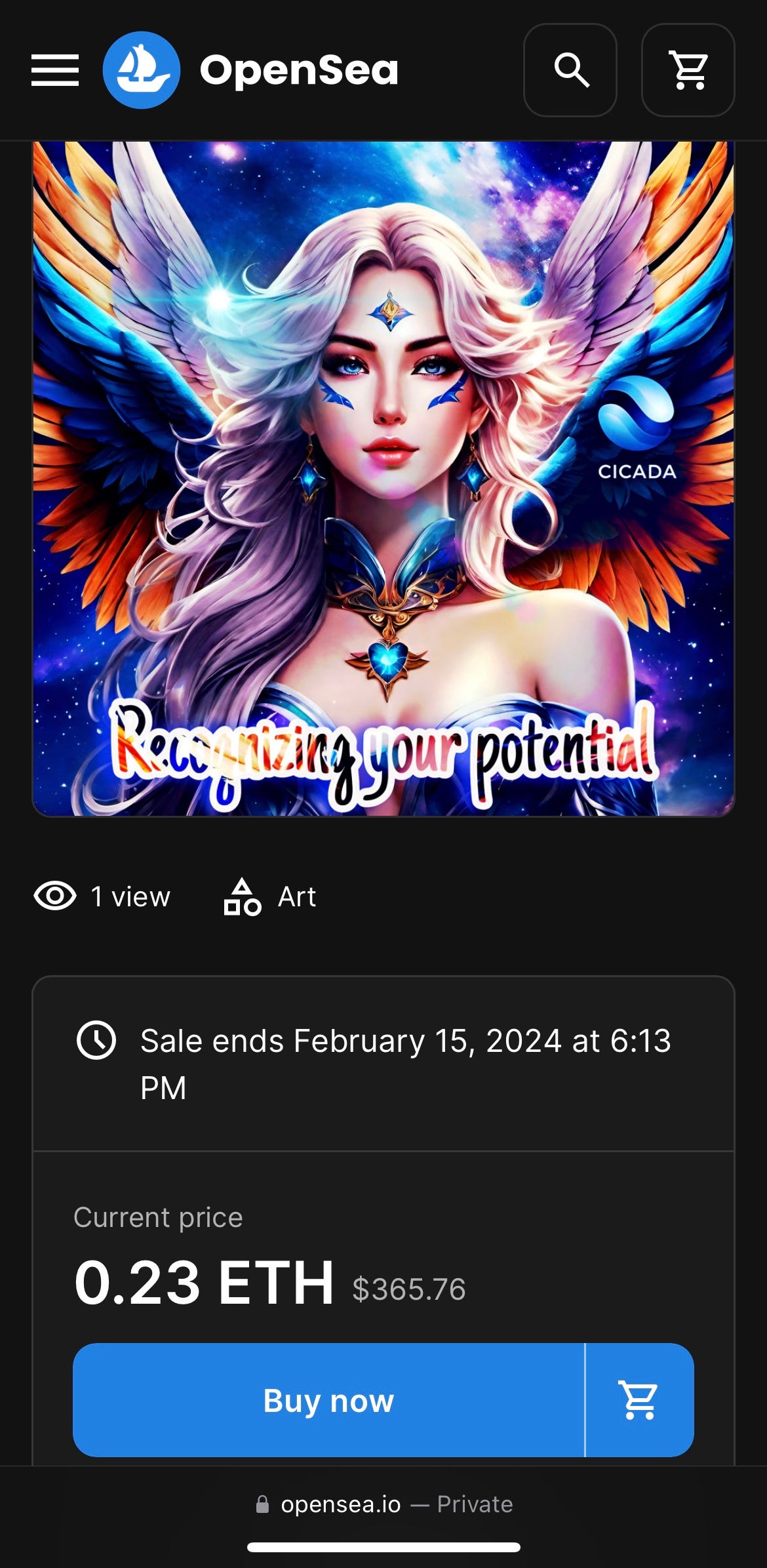Buy now for 0.23 ETH

pyautogui.click(x=328, y=1400)
